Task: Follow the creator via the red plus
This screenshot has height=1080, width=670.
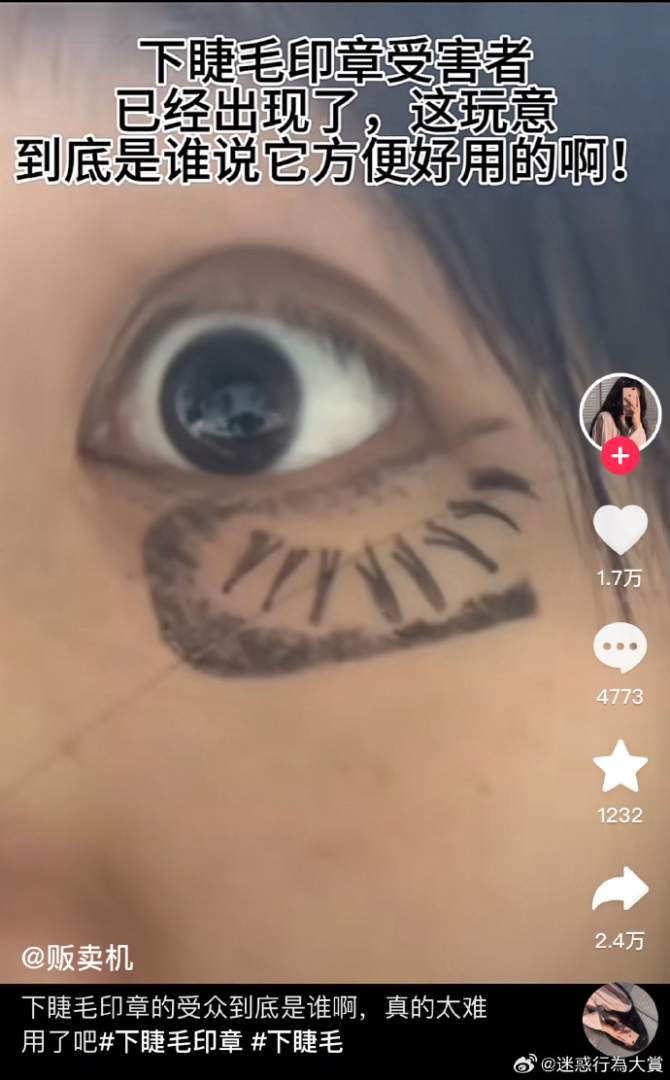Action: 620,457
